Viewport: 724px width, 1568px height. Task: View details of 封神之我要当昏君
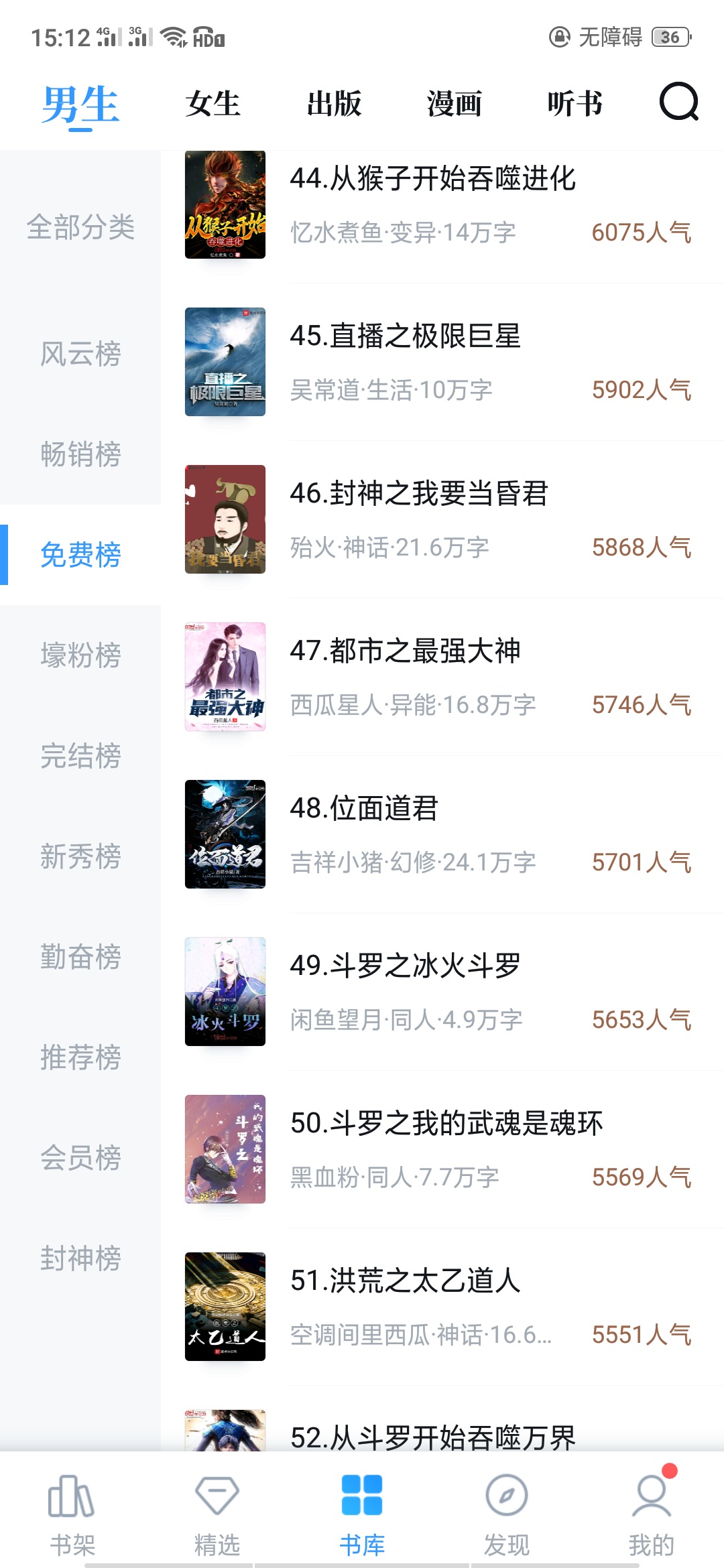coord(418,494)
